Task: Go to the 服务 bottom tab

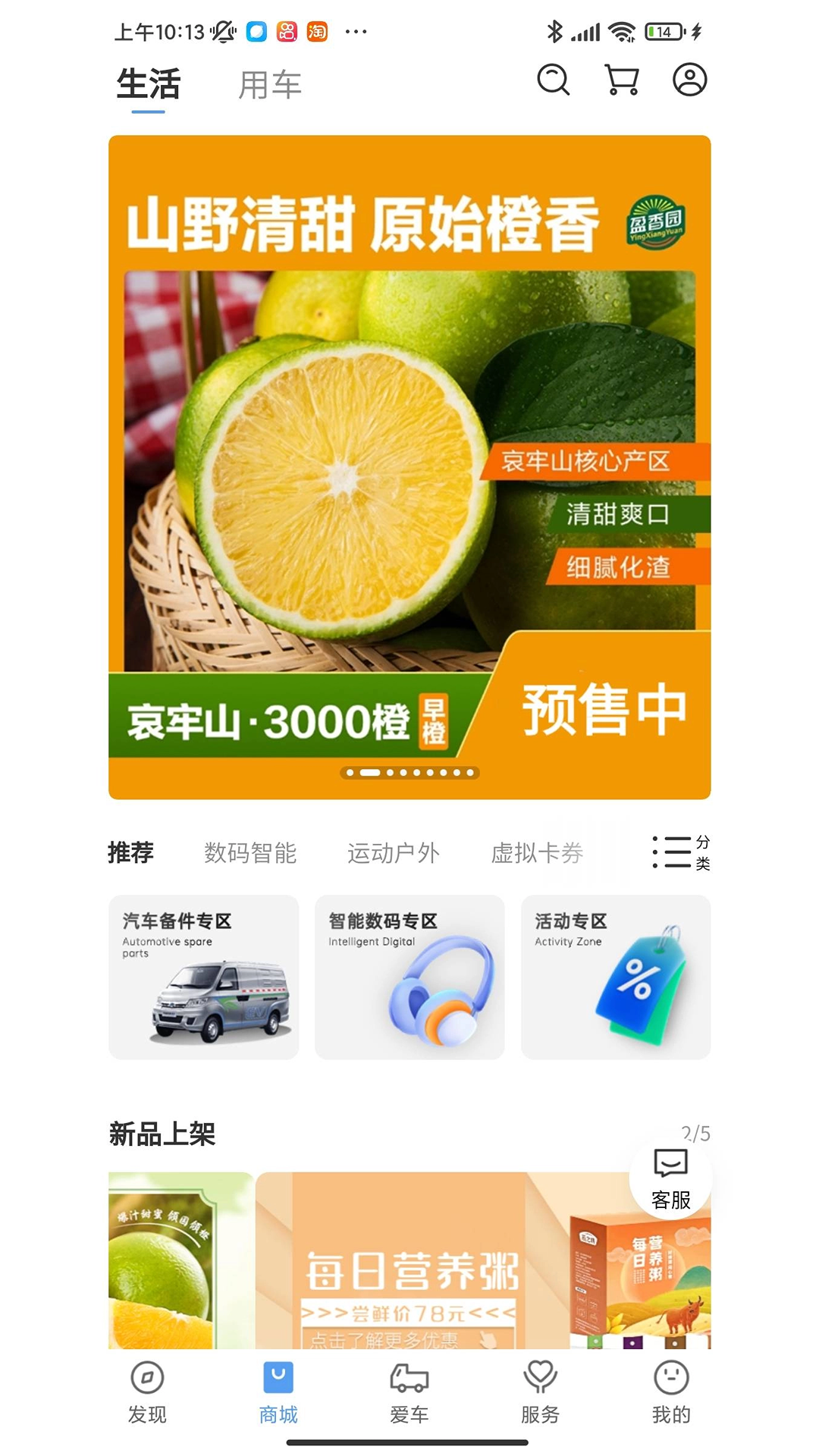Action: point(540,1392)
